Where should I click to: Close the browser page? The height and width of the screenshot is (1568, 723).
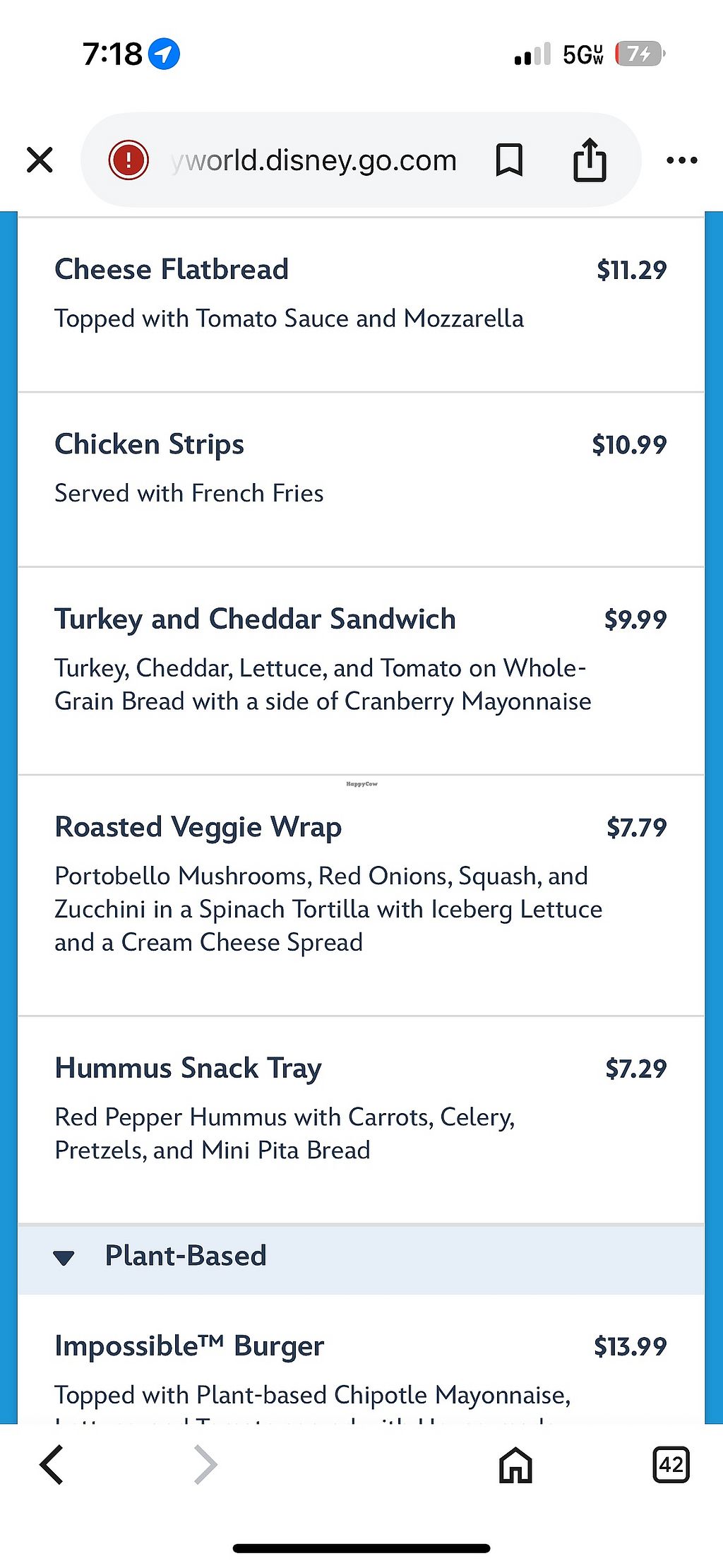40,160
